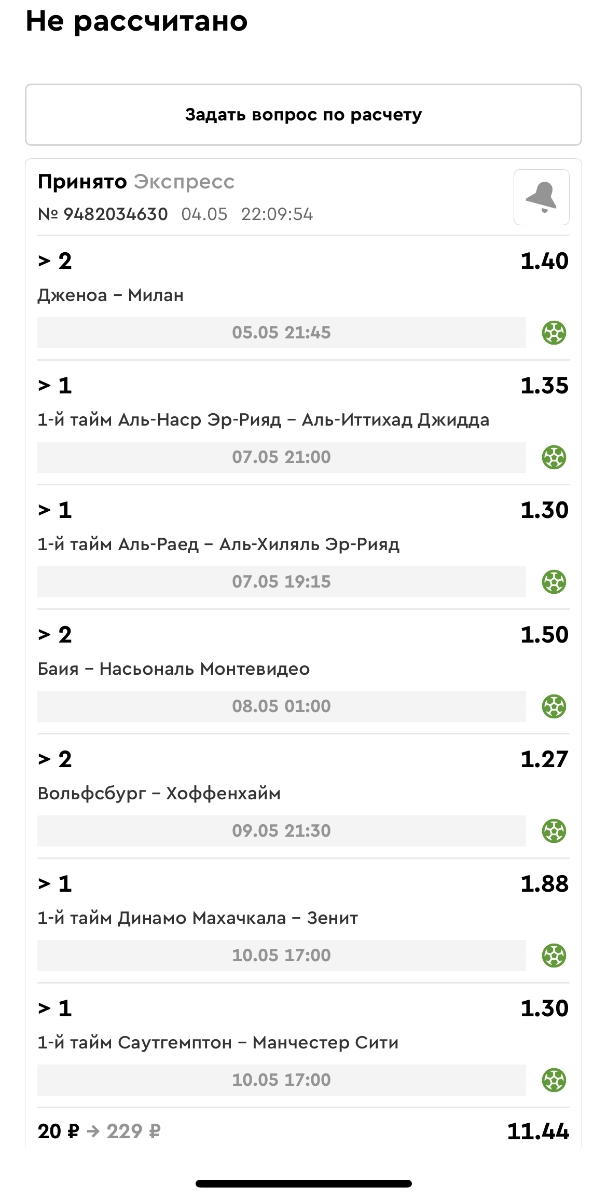This screenshot has width=607, height=1200.
Task: Open the Аль-Раед – Аль-Хиляль Эр-Рияд row
Action: click(x=303, y=545)
